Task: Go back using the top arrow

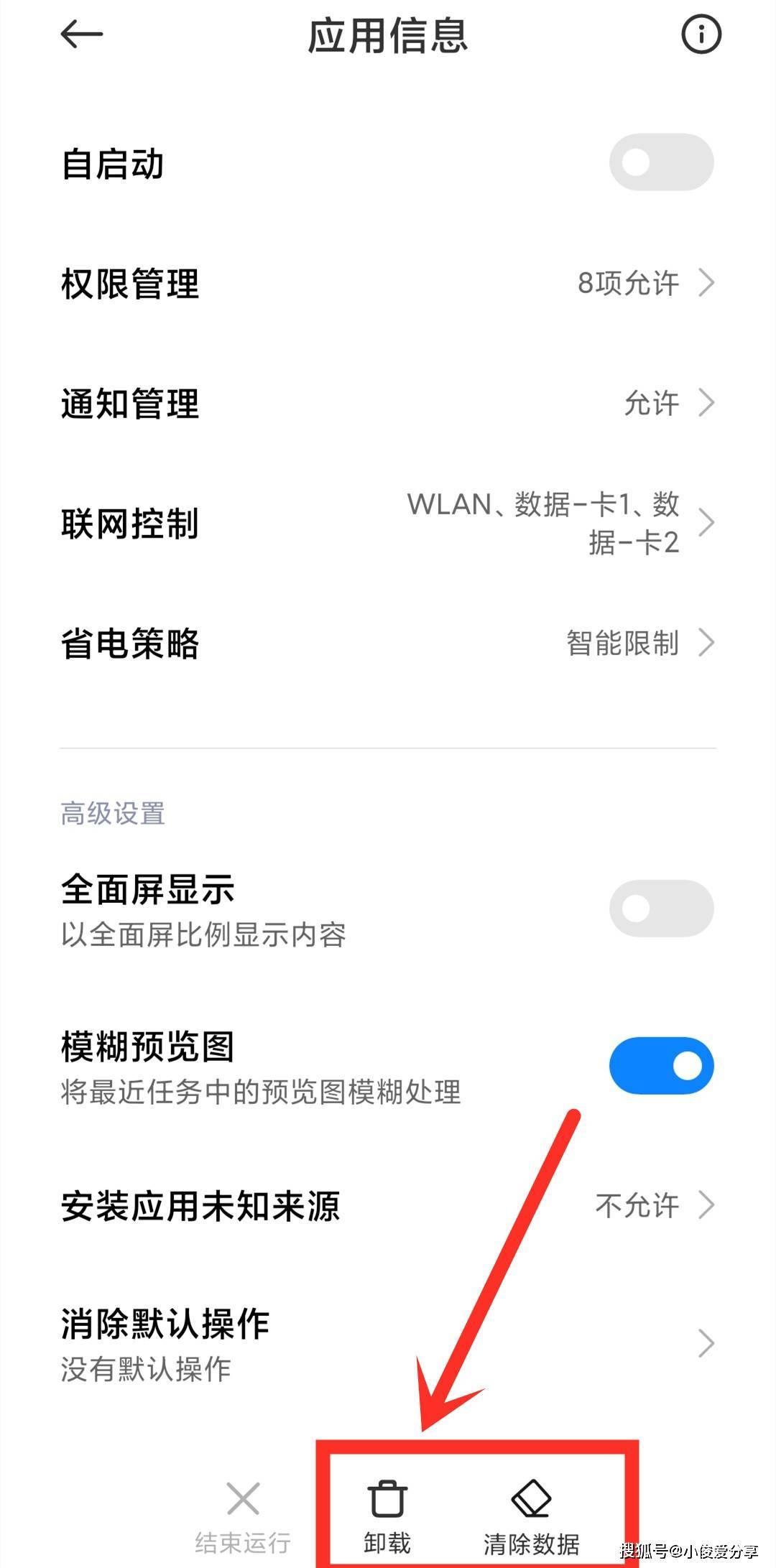Action: point(82,34)
